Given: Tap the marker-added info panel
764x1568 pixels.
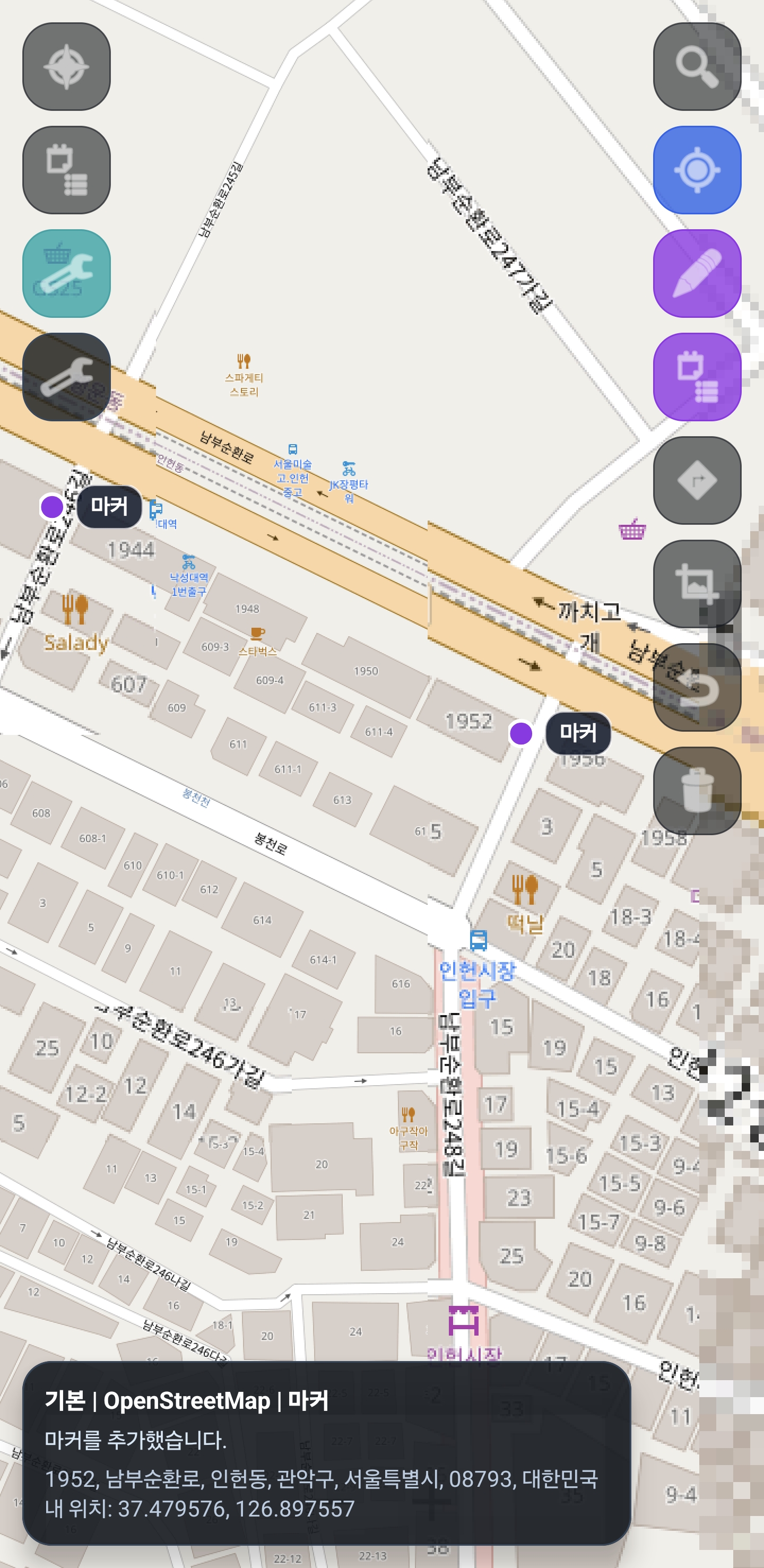Looking at the screenshot, I should tap(326, 1453).
